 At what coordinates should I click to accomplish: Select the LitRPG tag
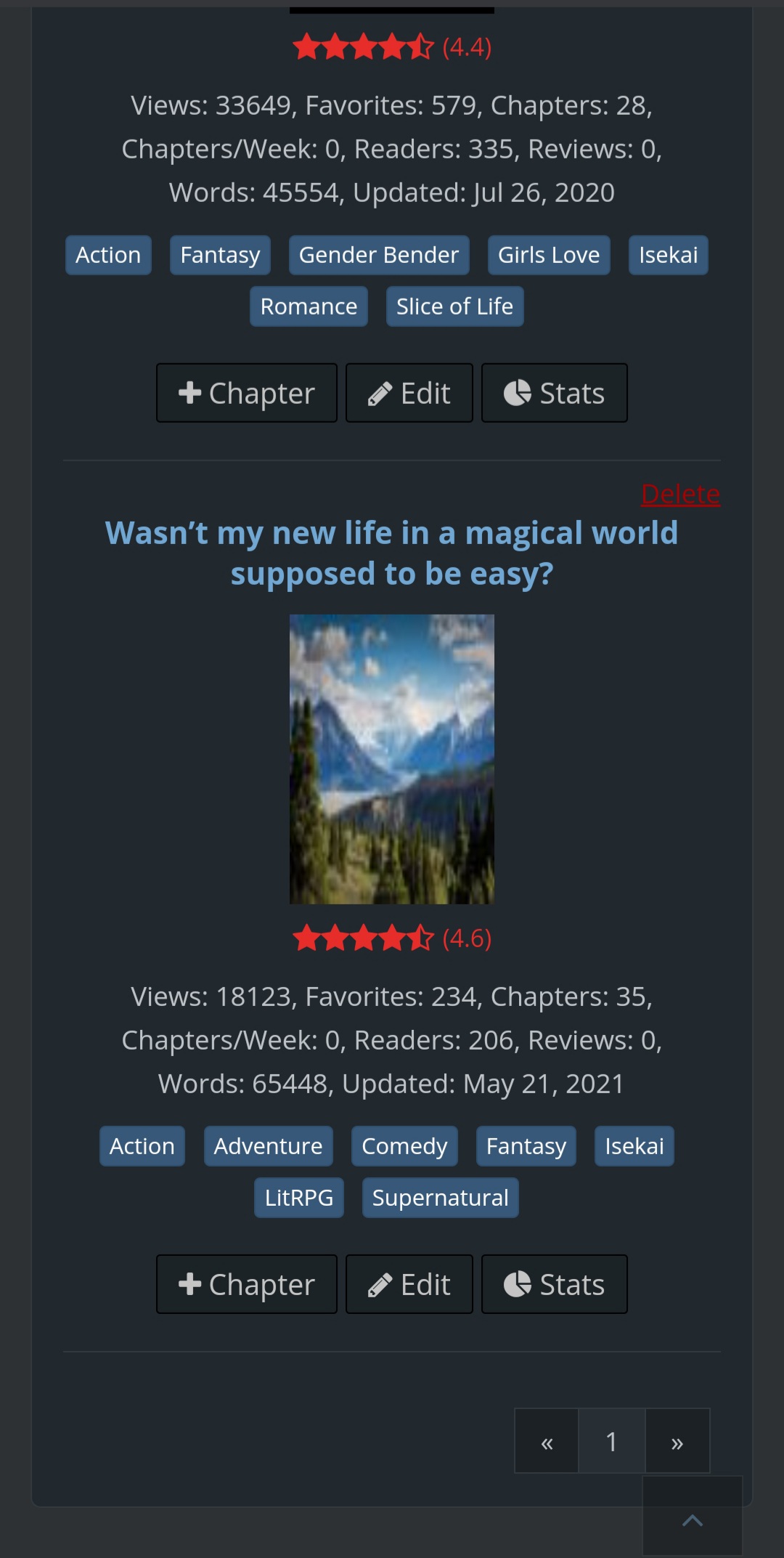(299, 1198)
